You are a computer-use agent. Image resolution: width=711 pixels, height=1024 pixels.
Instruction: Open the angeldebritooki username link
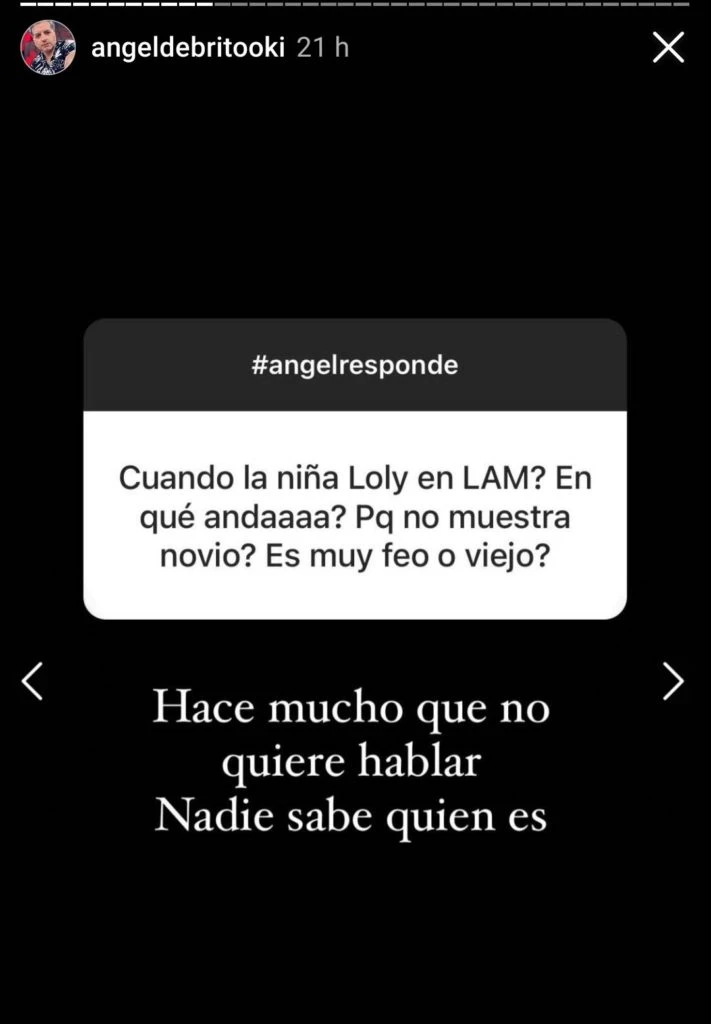coord(190,47)
